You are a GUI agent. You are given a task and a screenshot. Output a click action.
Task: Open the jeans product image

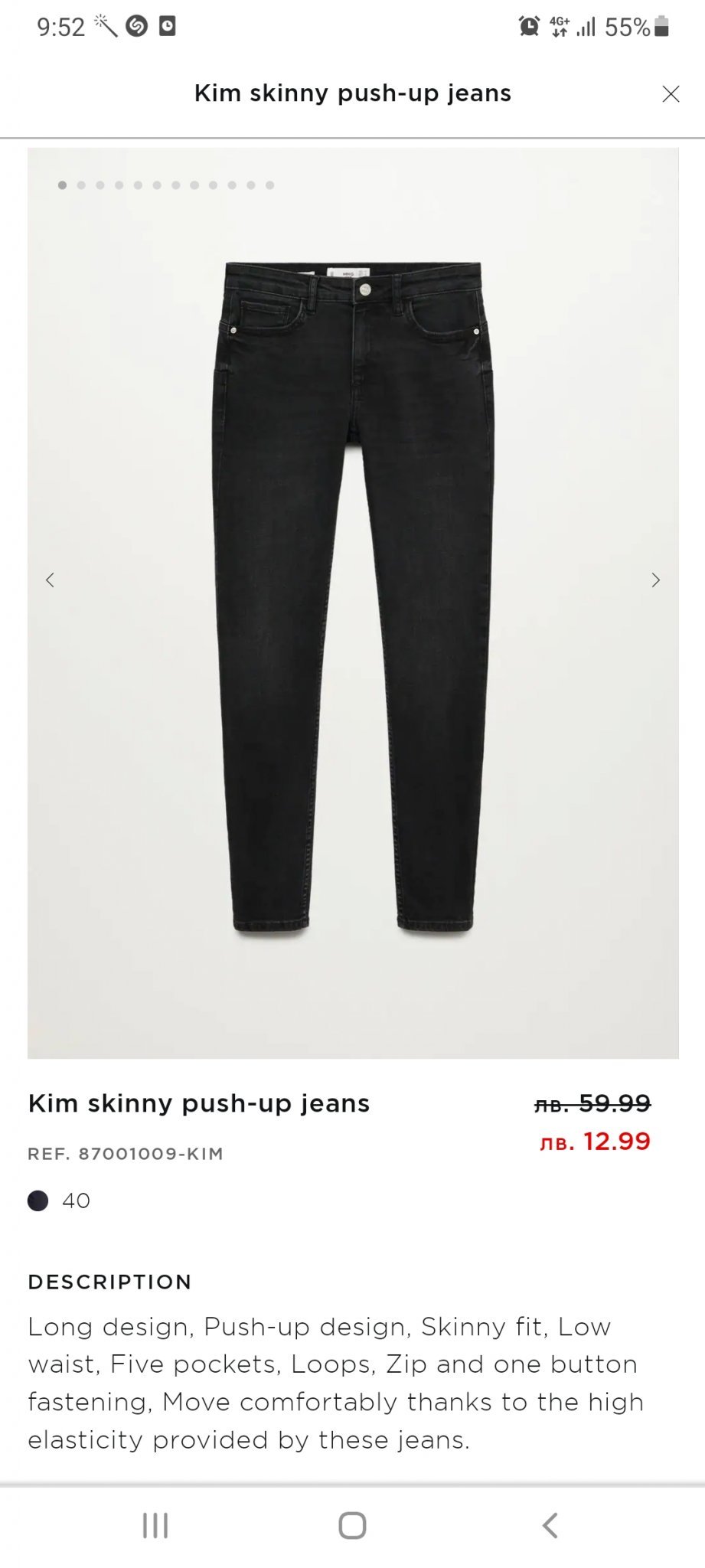click(353, 597)
